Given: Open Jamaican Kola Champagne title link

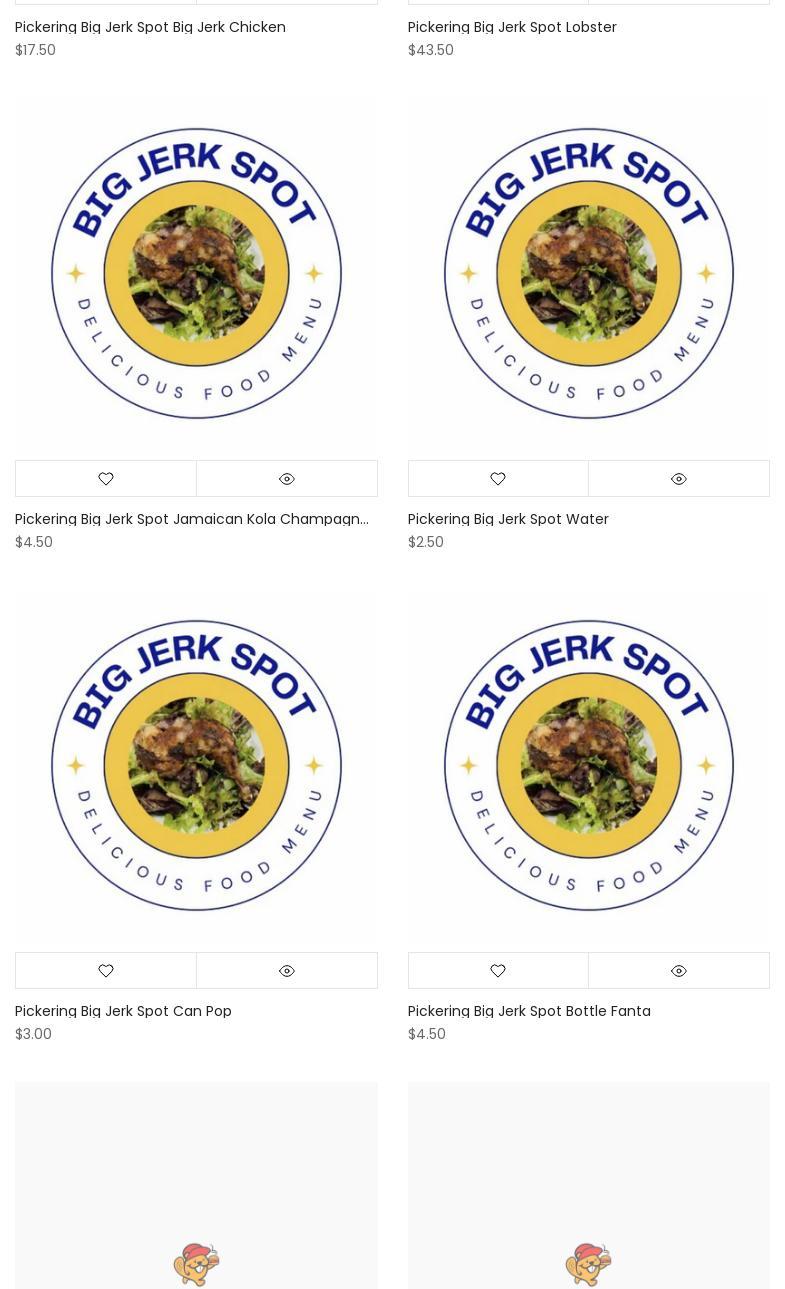Looking at the screenshot, I should [192, 519].
